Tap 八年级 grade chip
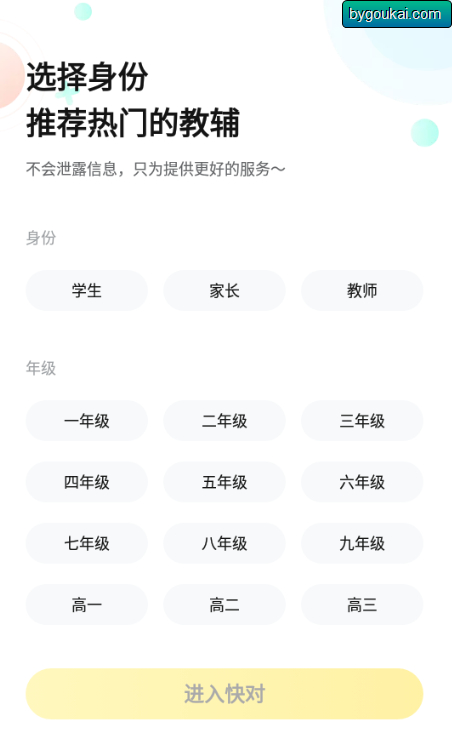This screenshot has width=452, height=755. point(224,543)
